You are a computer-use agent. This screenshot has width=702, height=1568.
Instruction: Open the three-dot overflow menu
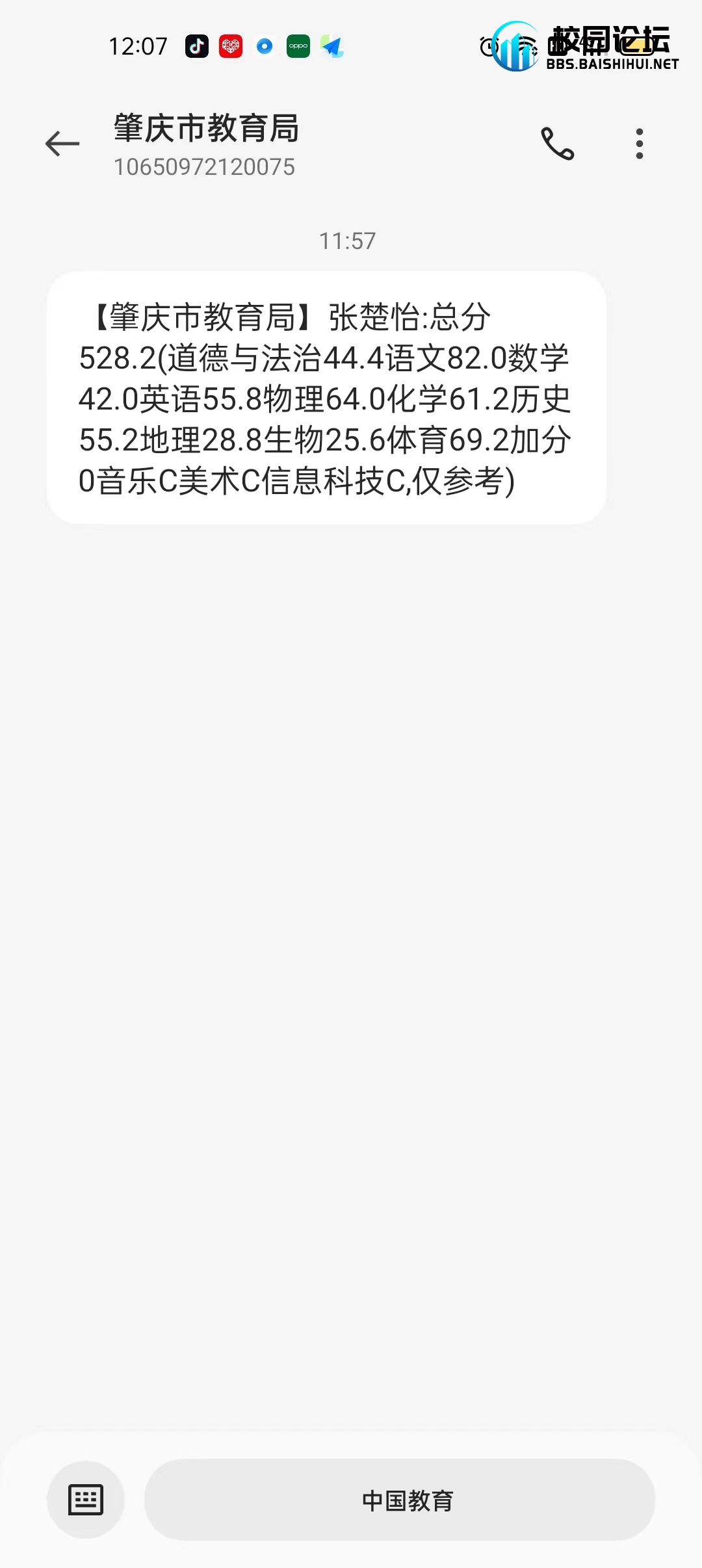coord(639,144)
